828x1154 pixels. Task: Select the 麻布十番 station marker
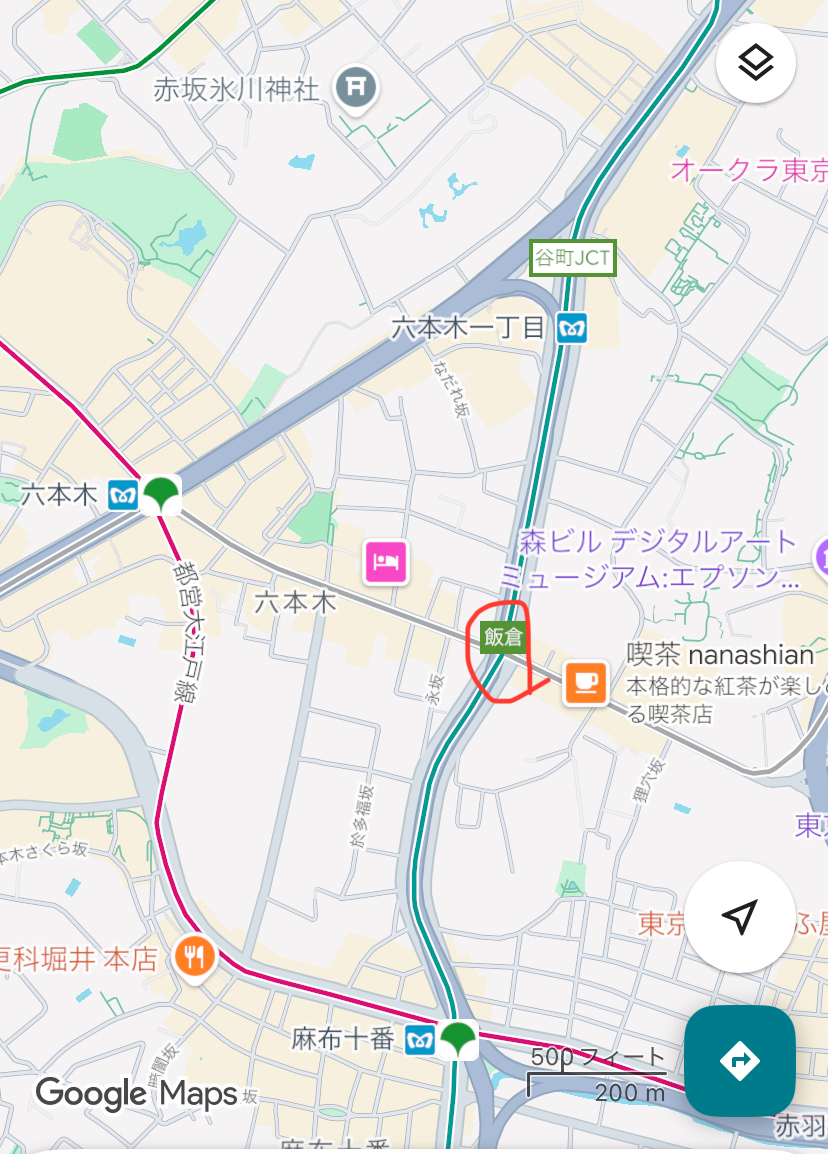440,1039
